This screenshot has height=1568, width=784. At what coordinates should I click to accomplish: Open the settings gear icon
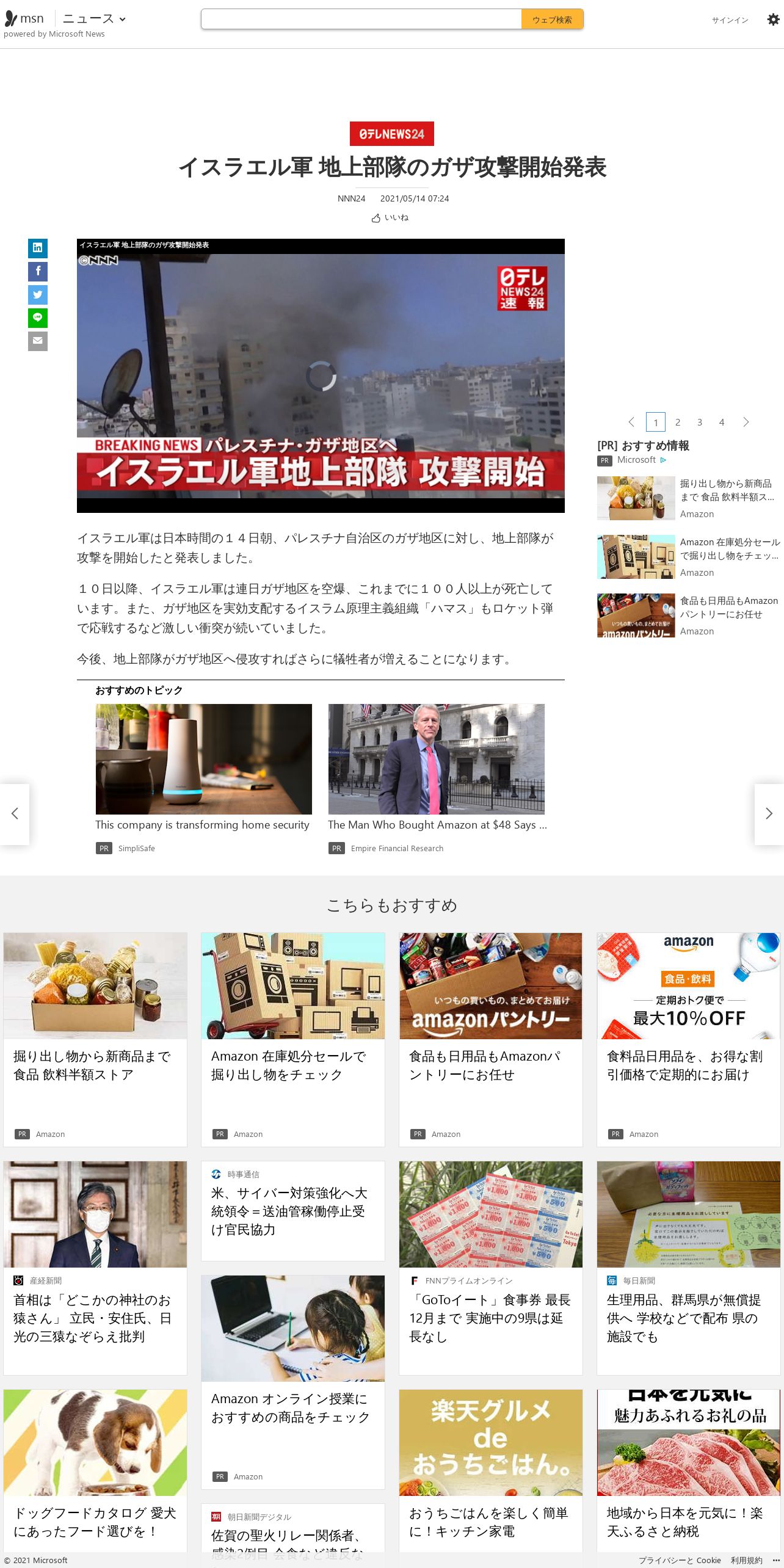(x=773, y=20)
